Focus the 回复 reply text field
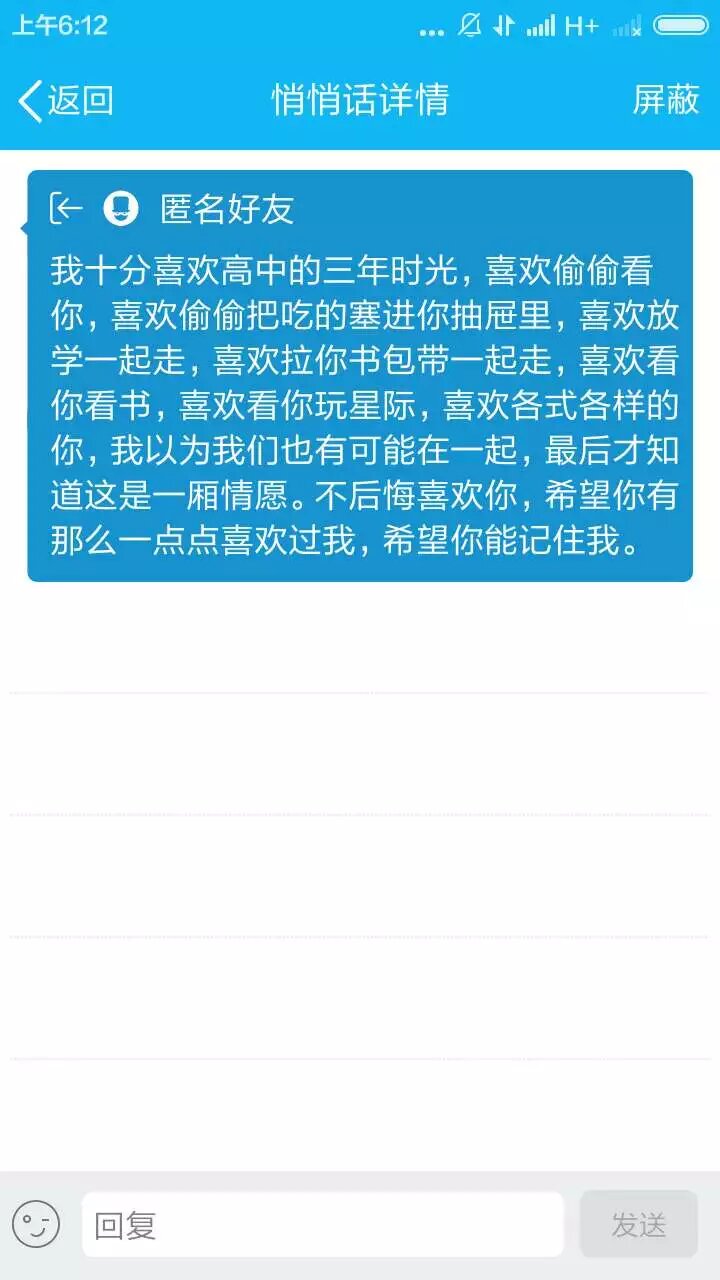Viewport: 720px width, 1280px height. coord(322,1224)
